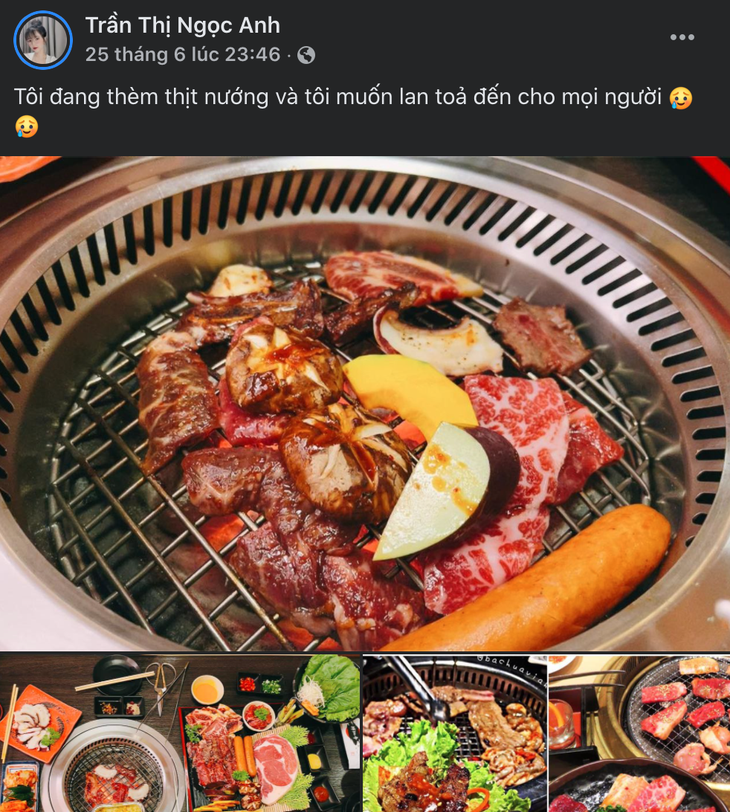Open the photo of meat on square grill
The image size is (730, 812).
(x=640, y=733)
